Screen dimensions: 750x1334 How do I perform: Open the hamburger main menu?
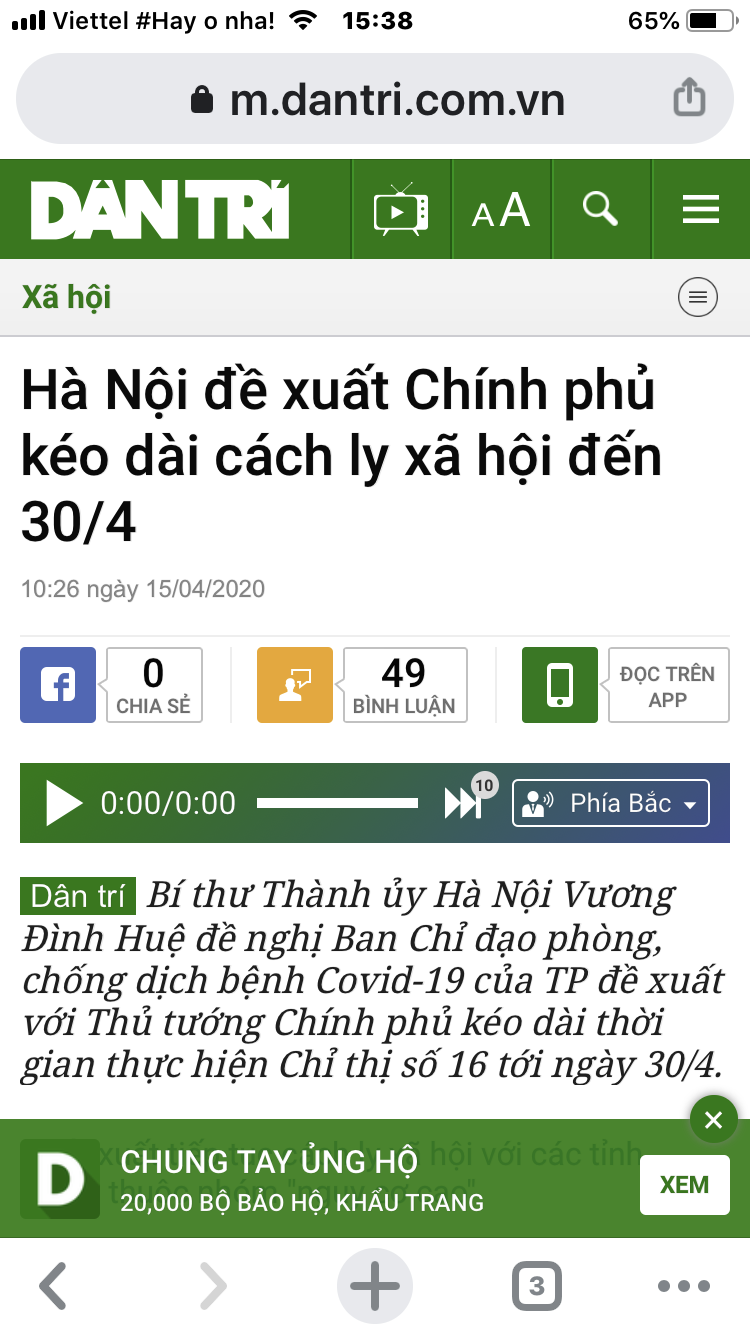[701, 210]
